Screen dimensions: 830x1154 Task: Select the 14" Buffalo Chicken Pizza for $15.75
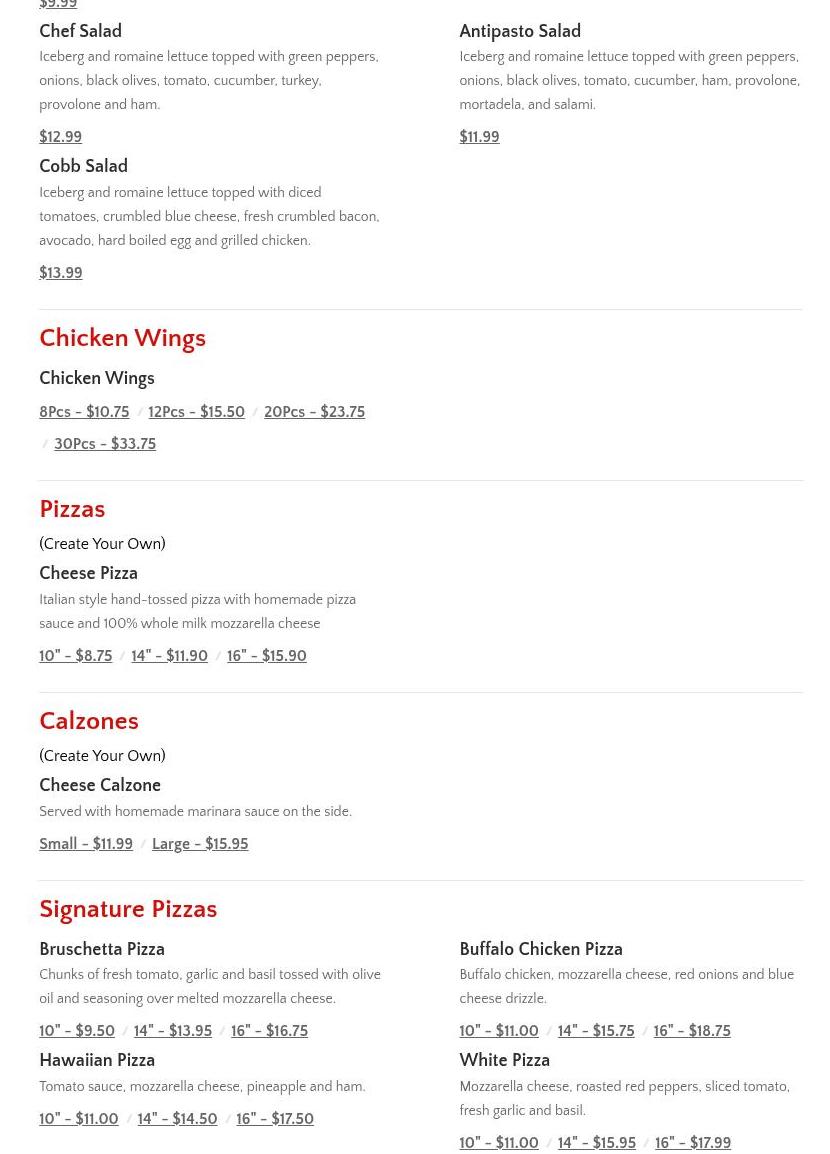pyautogui.click(x=596, y=1032)
